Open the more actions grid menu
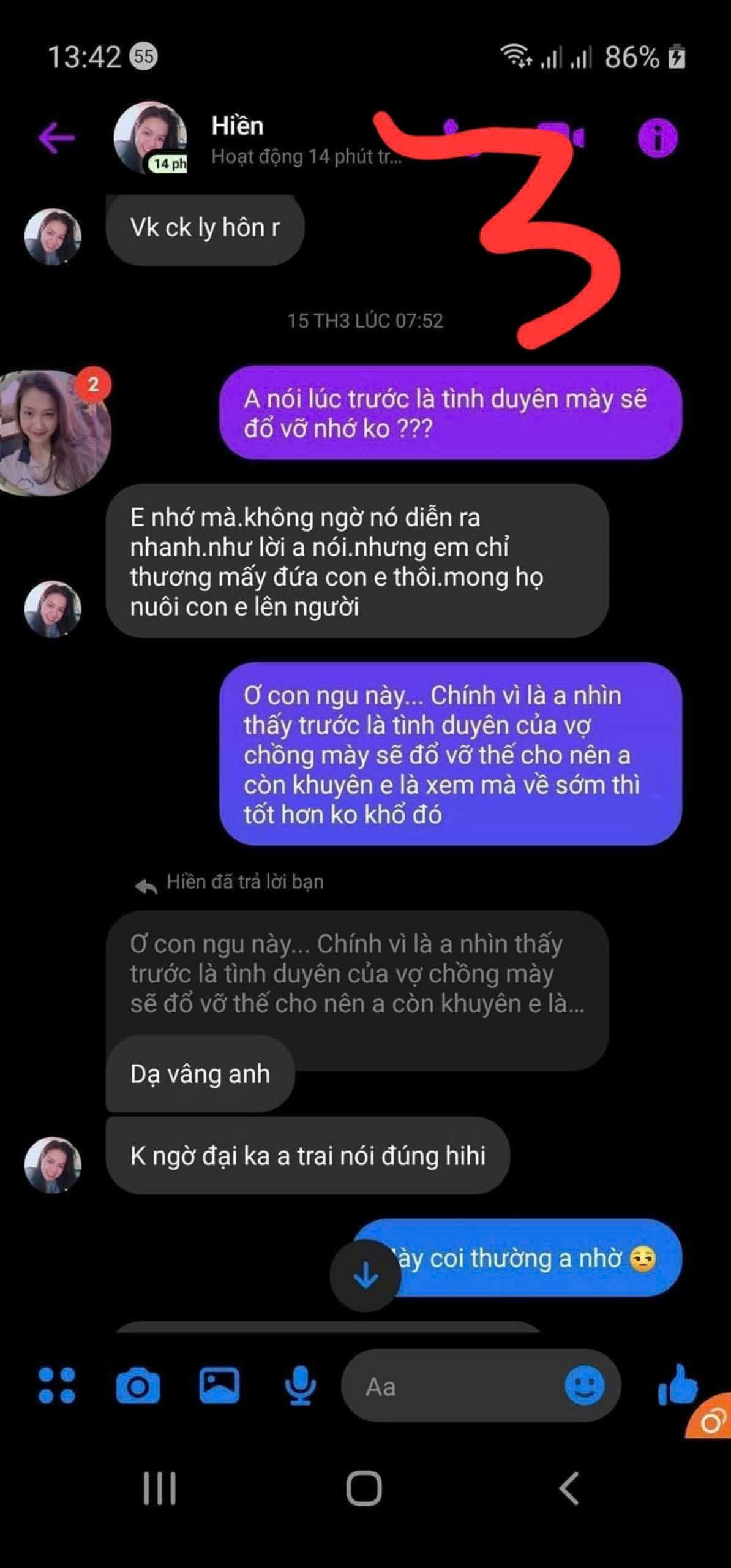The image size is (731, 1568). point(56,1385)
